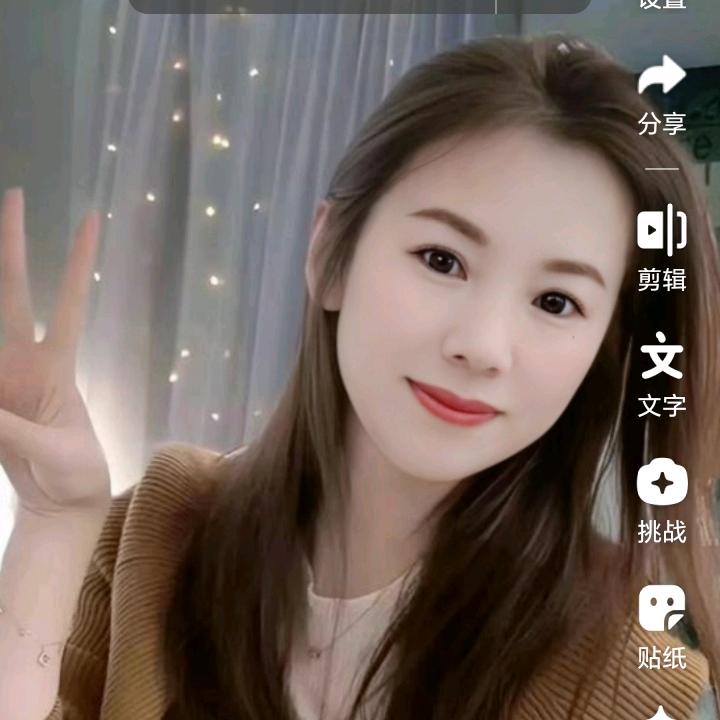The width and height of the screenshot is (720, 720).
Task: Add a sticker via 贴纸
Action: coord(662,625)
